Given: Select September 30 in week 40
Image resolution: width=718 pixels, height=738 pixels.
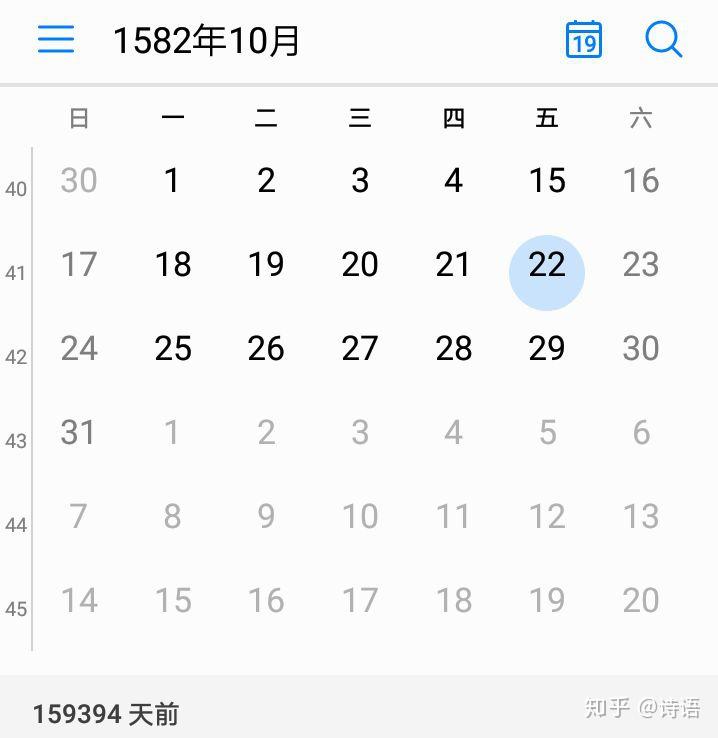Looking at the screenshot, I should (78, 181).
